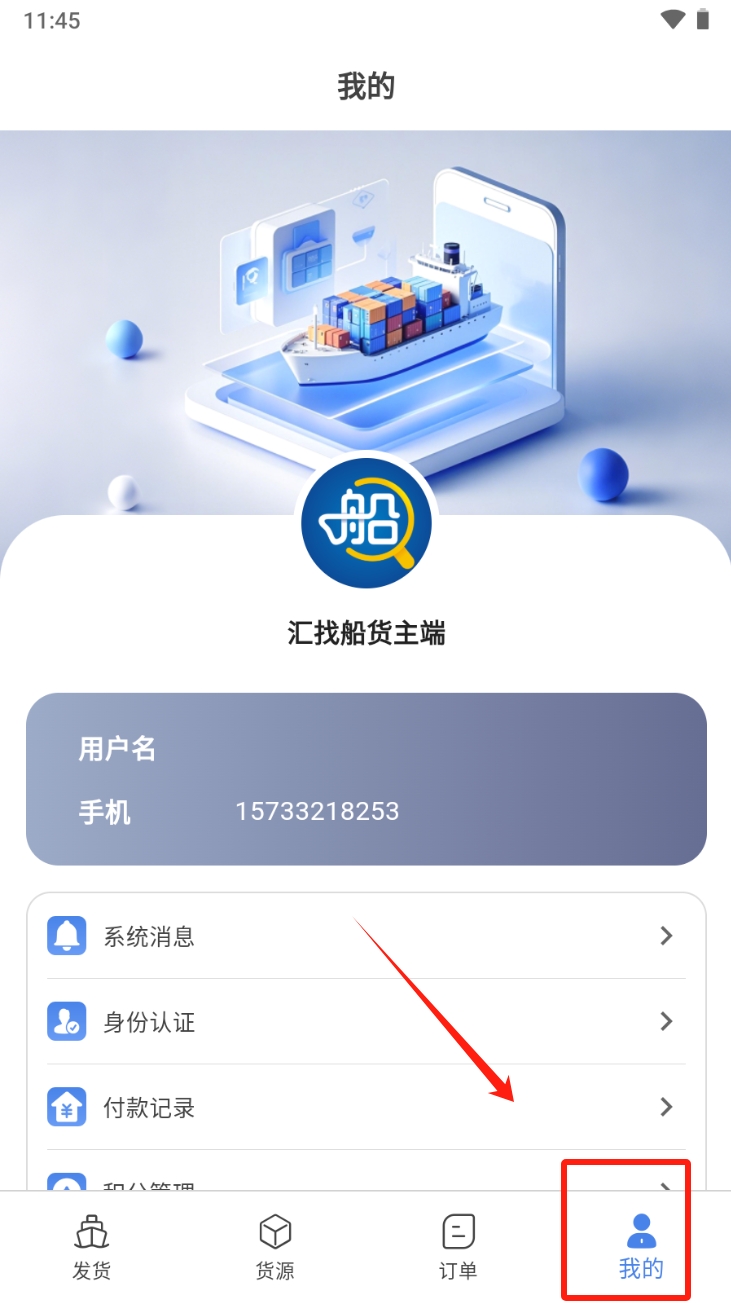Open 系统消息 system messages row
The width and height of the screenshot is (731, 1303).
(x=365, y=936)
